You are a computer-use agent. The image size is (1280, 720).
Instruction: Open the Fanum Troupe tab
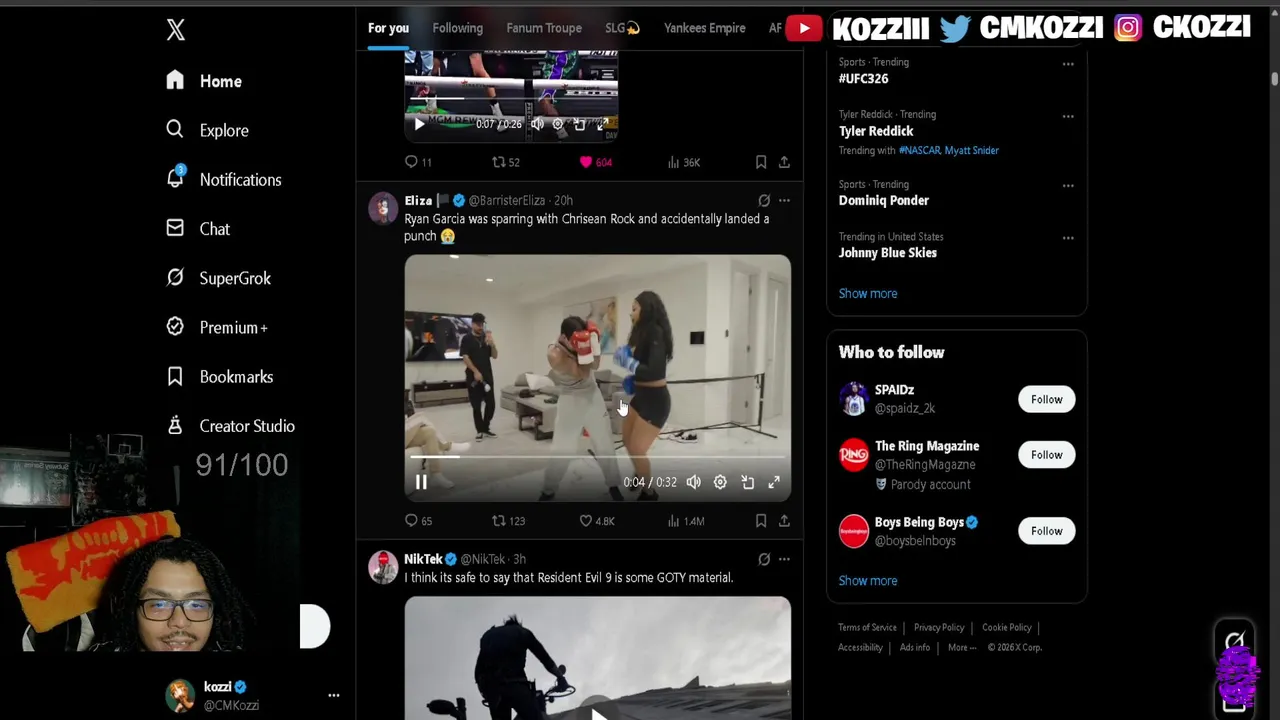pyautogui.click(x=543, y=28)
